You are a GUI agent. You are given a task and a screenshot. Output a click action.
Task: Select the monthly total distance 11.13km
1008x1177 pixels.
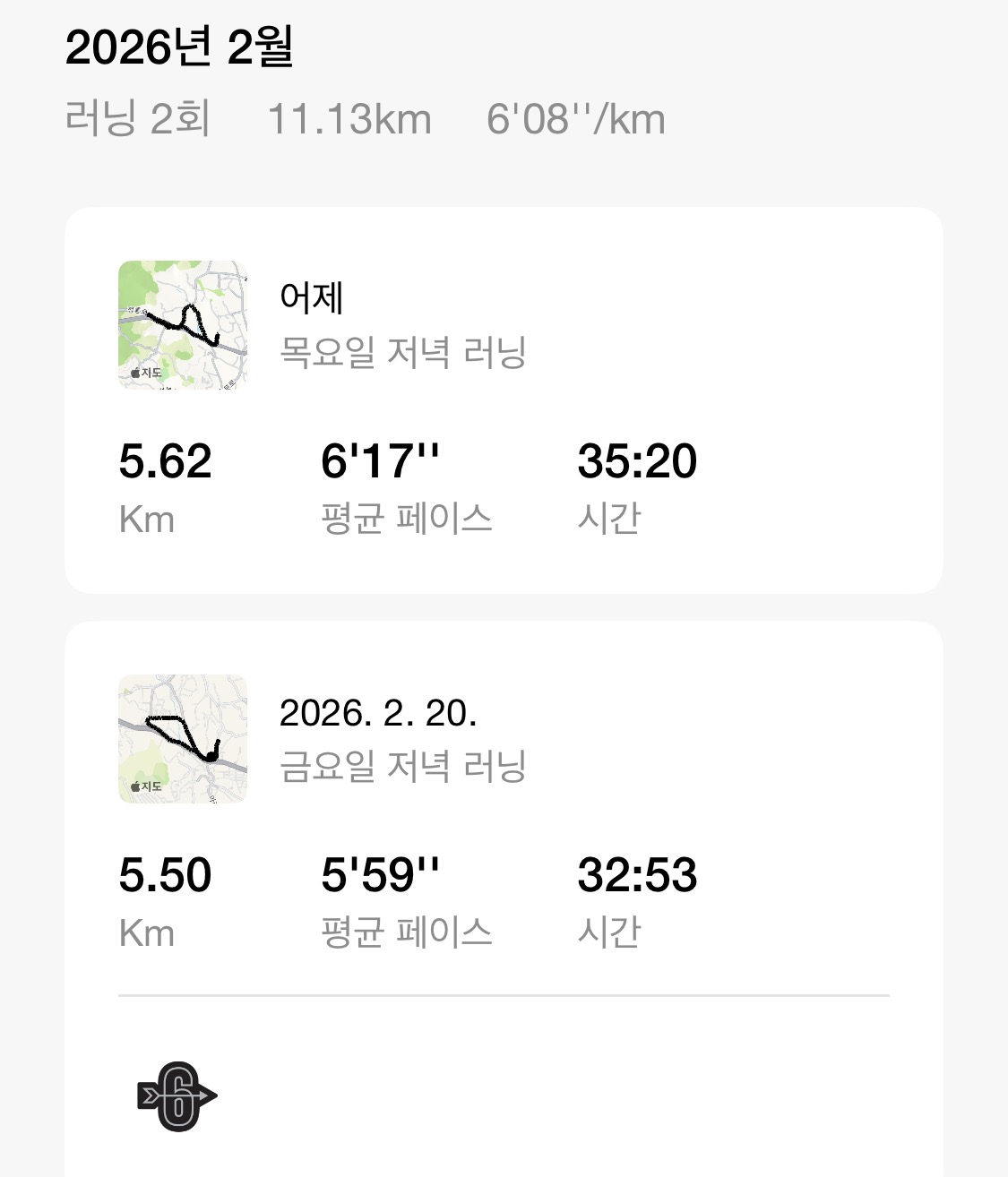click(348, 117)
